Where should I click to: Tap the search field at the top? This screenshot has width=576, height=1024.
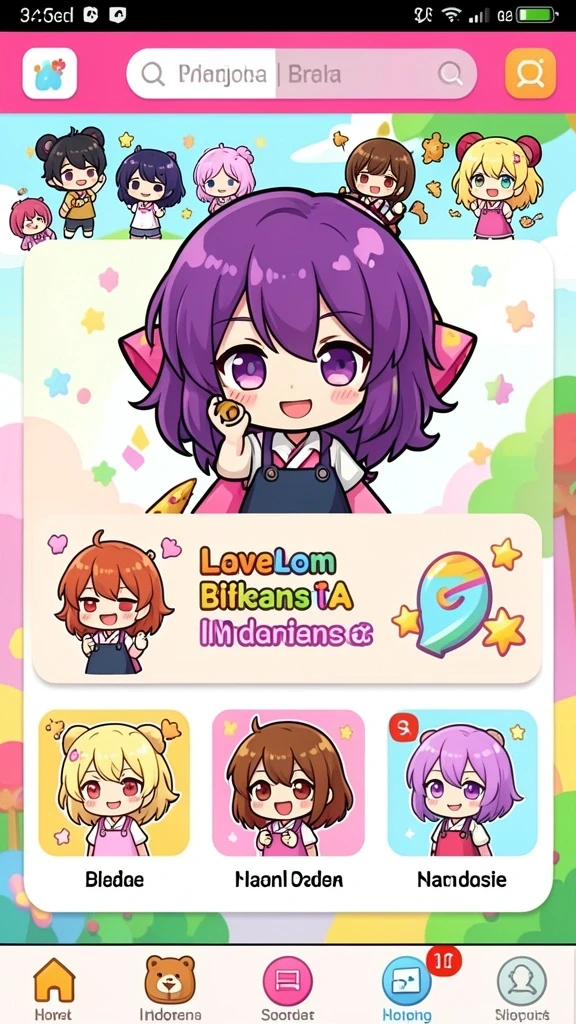click(301, 74)
